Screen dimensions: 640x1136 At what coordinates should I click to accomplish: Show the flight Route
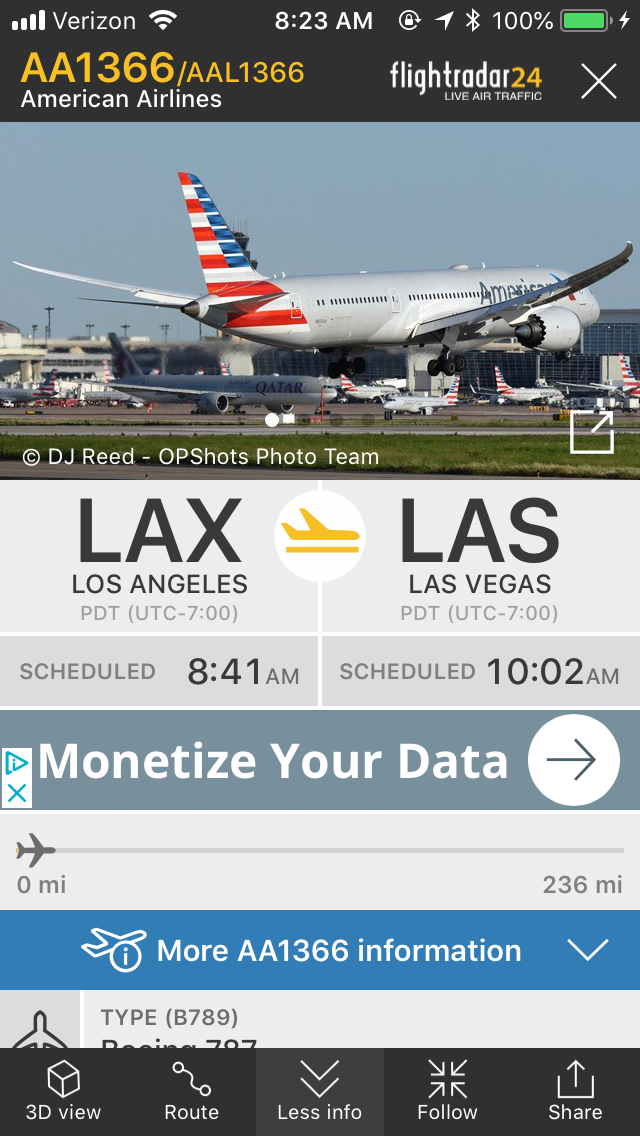click(x=191, y=1092)
